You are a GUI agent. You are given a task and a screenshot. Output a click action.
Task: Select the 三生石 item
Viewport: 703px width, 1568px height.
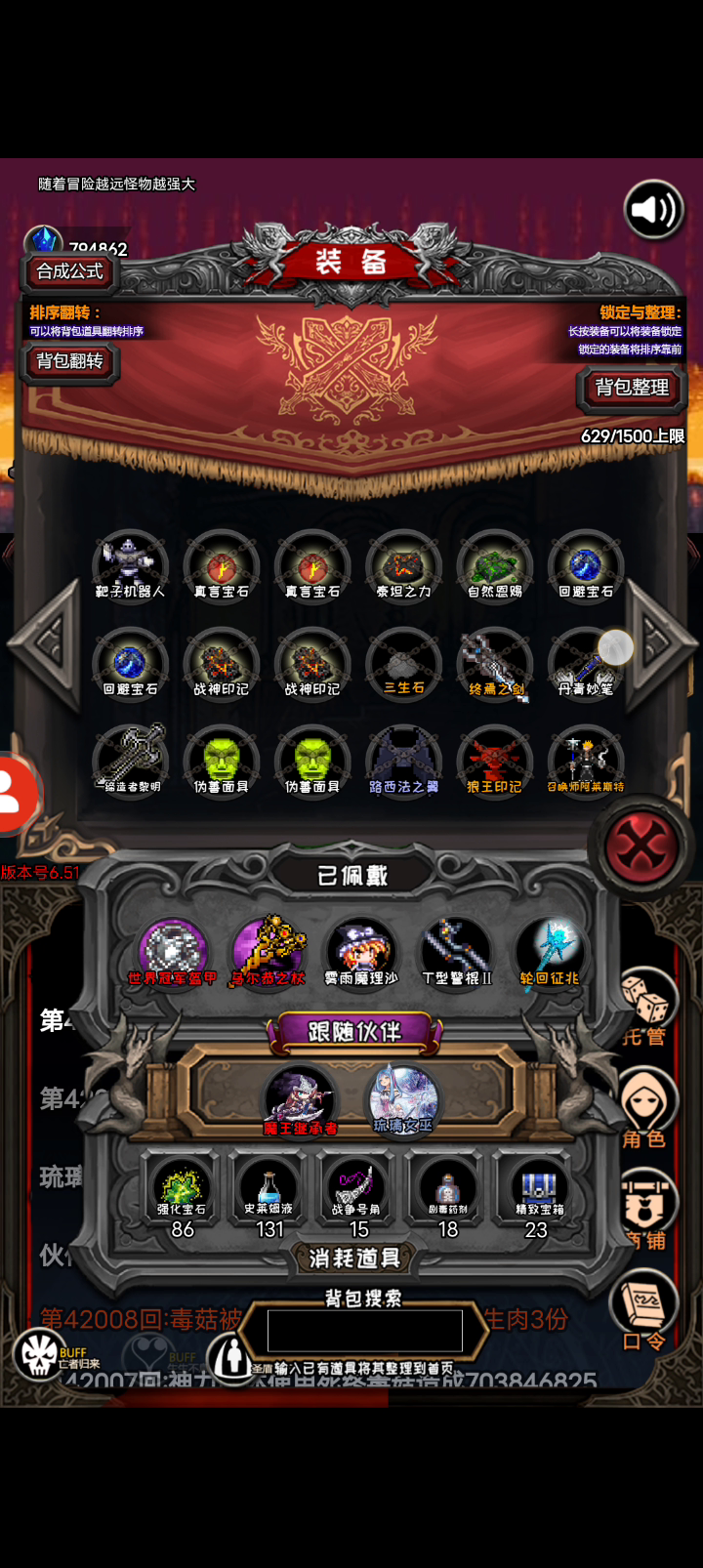(403, 664)
